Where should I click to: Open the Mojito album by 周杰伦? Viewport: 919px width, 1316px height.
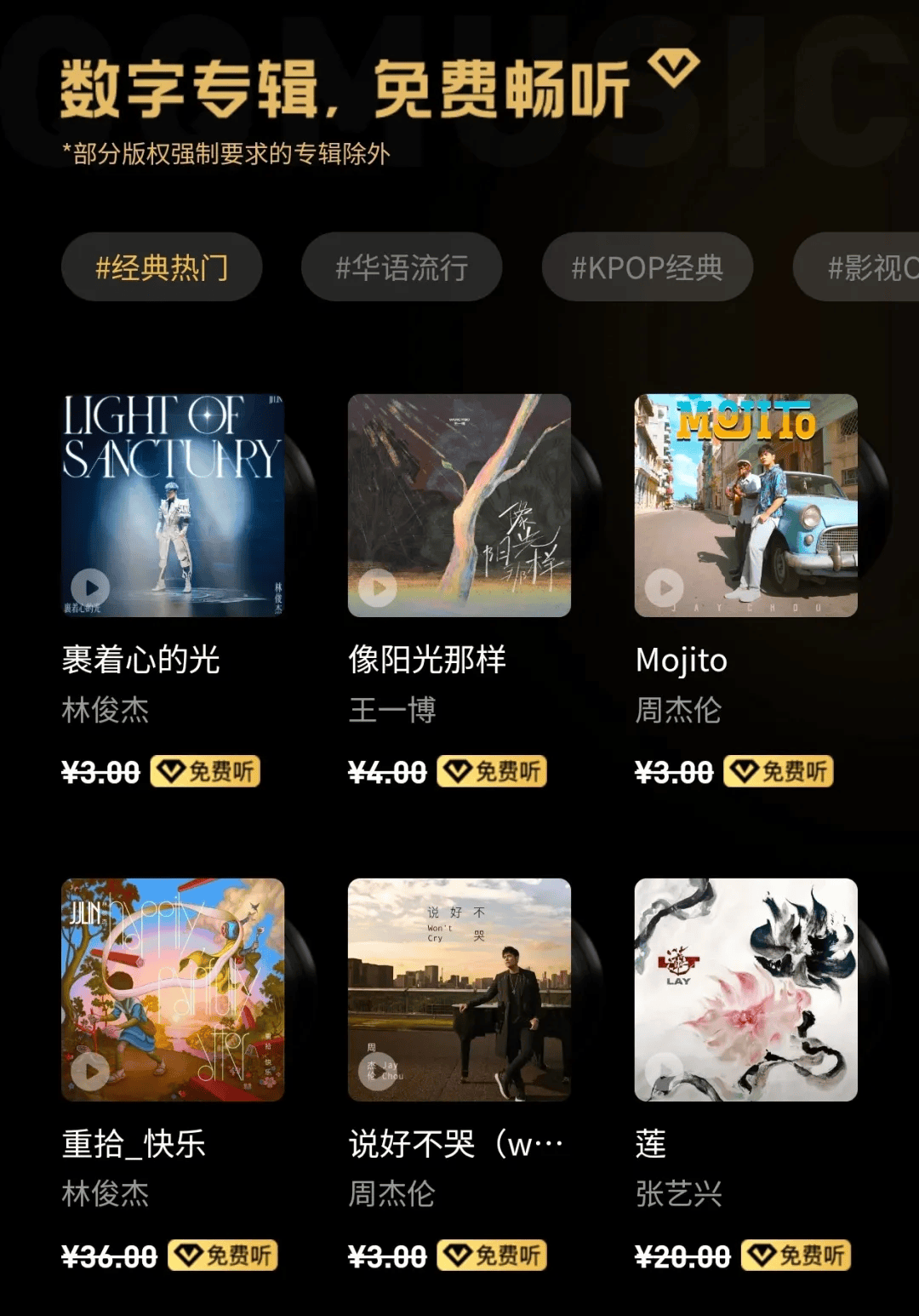click(745, 506)
